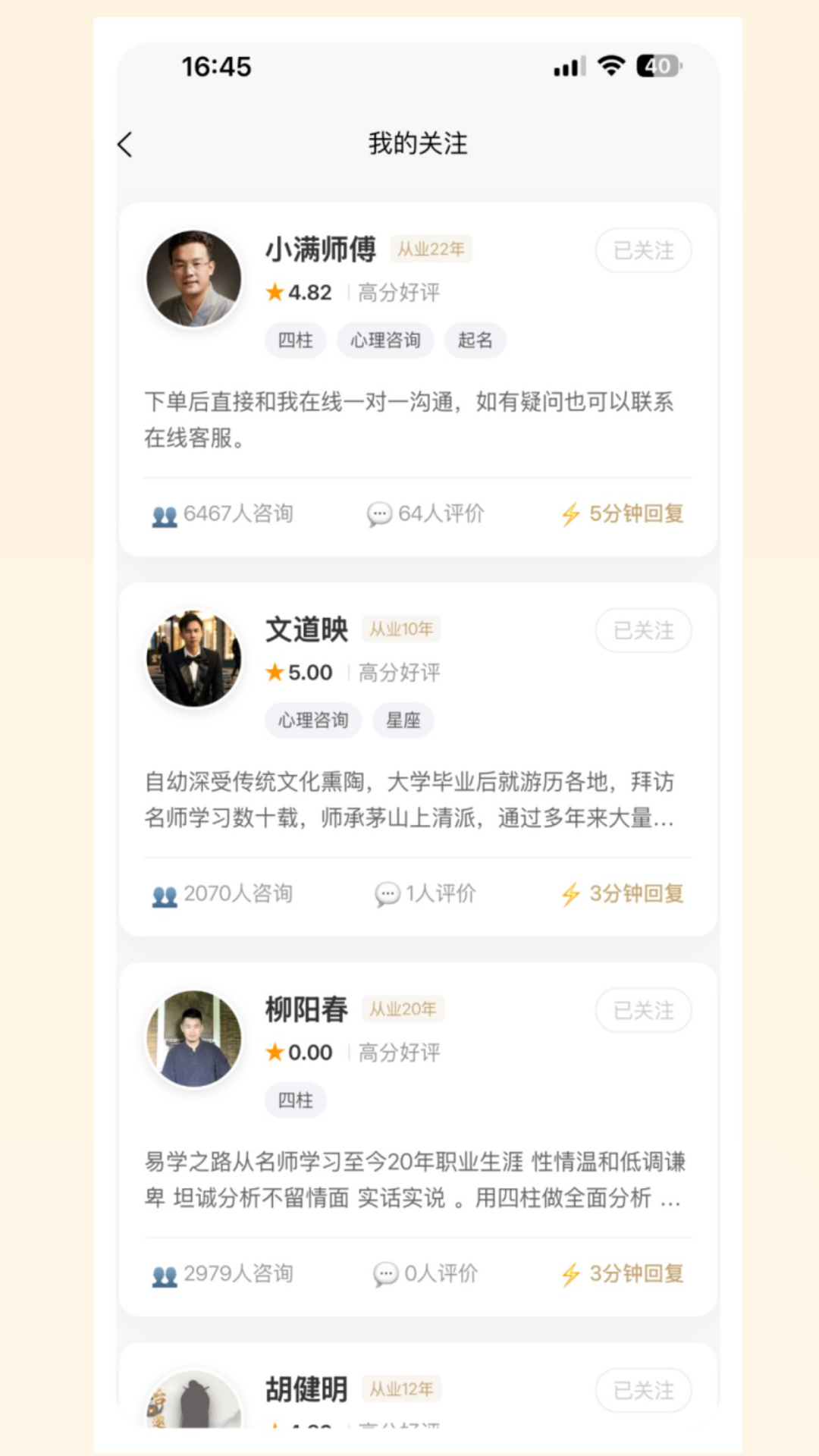
Task: Tap 从业22年 badge beside 小满师傅
Action: point(431,249)
